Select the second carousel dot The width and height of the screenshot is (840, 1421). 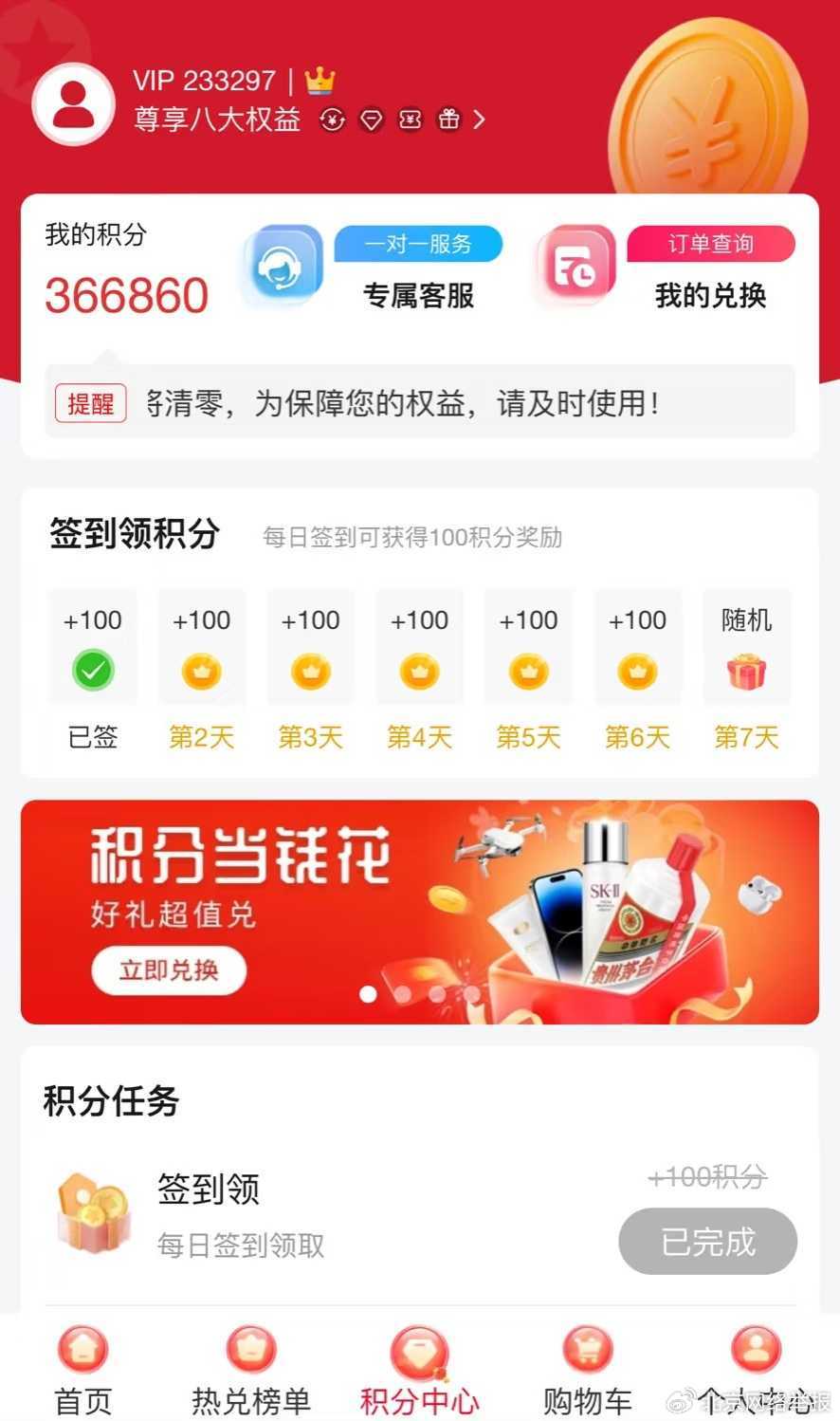coord(403,994)
